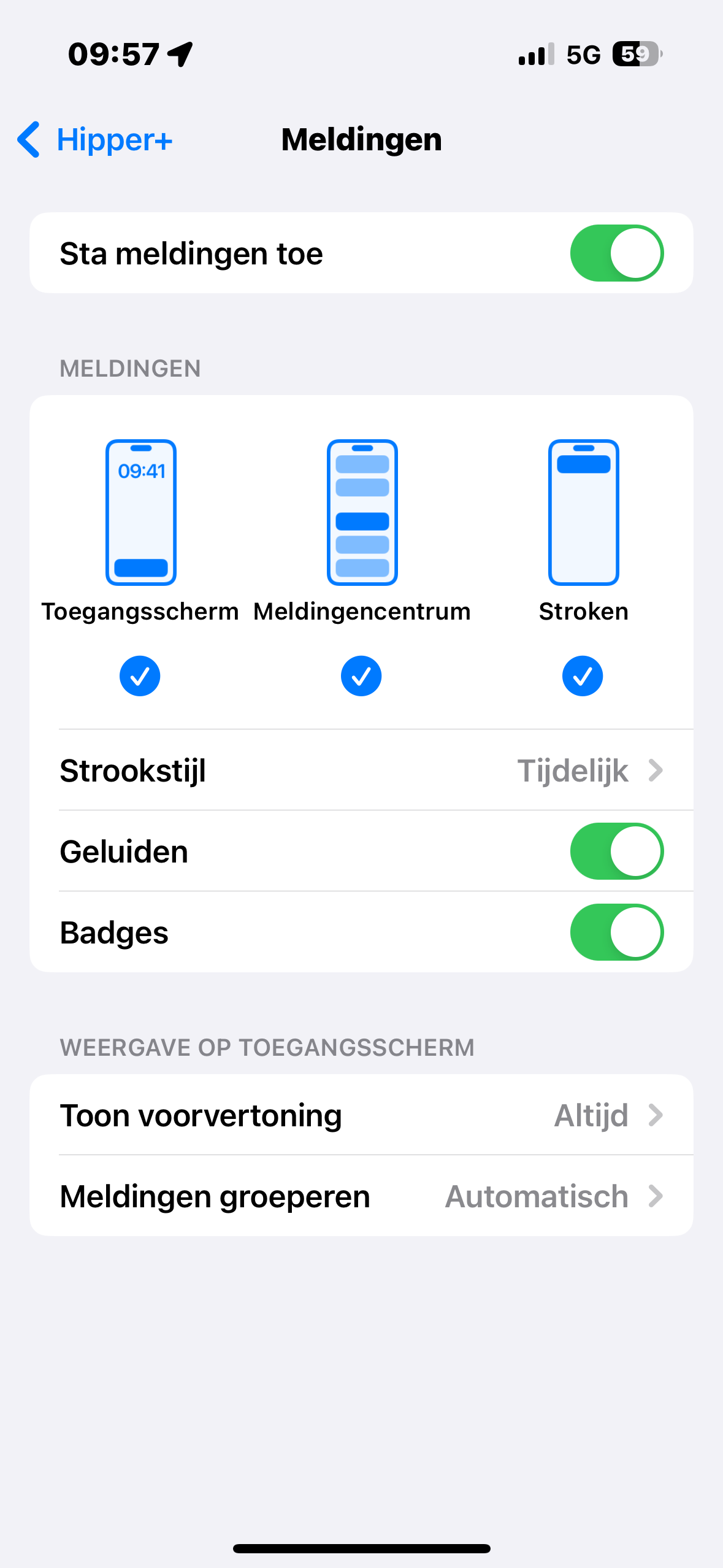723x1568 pixels.
Task: Disable the Geluiden switch
Action: tap(616, 851)
